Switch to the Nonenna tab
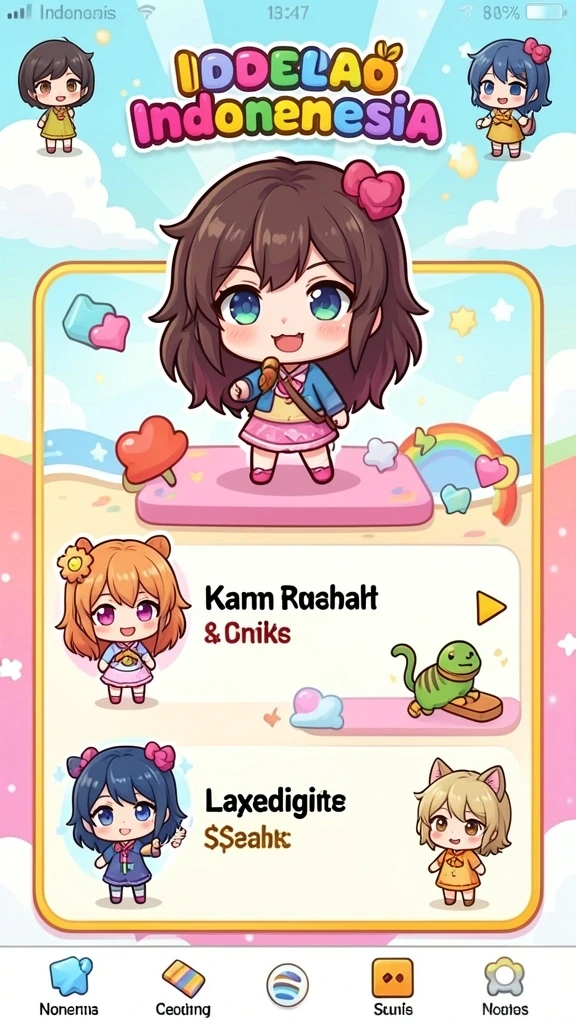576x1024 pixels. pyautogui.click(x=69, y=985)
